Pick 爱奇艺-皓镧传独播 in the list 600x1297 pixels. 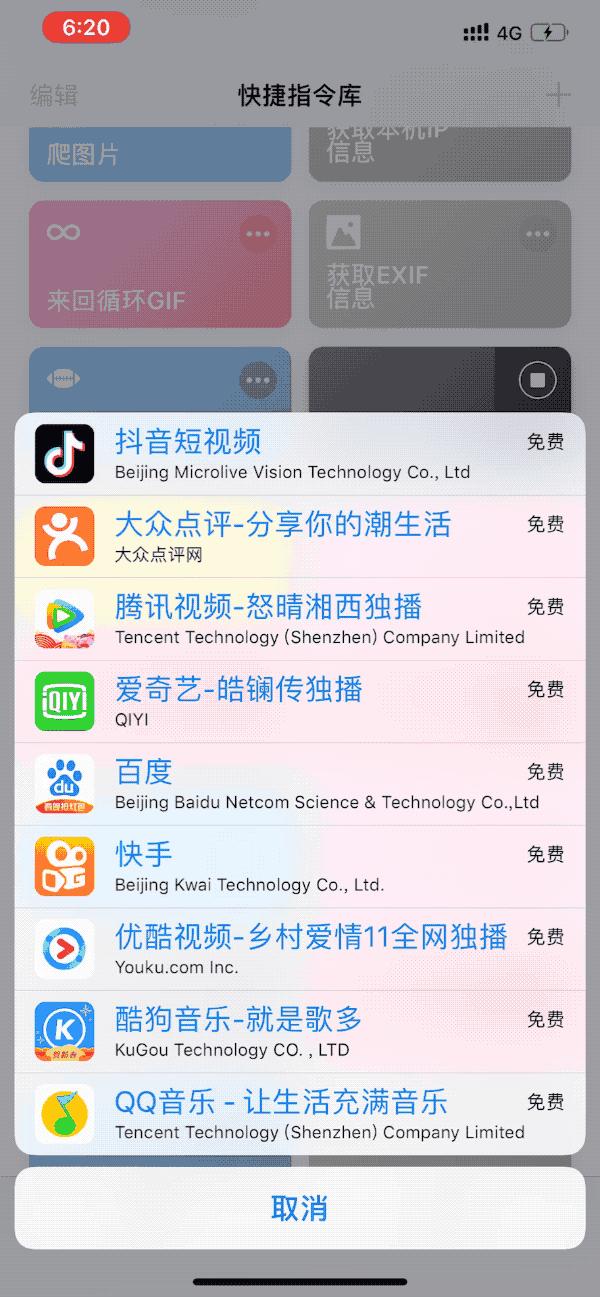tap(300, 701)
